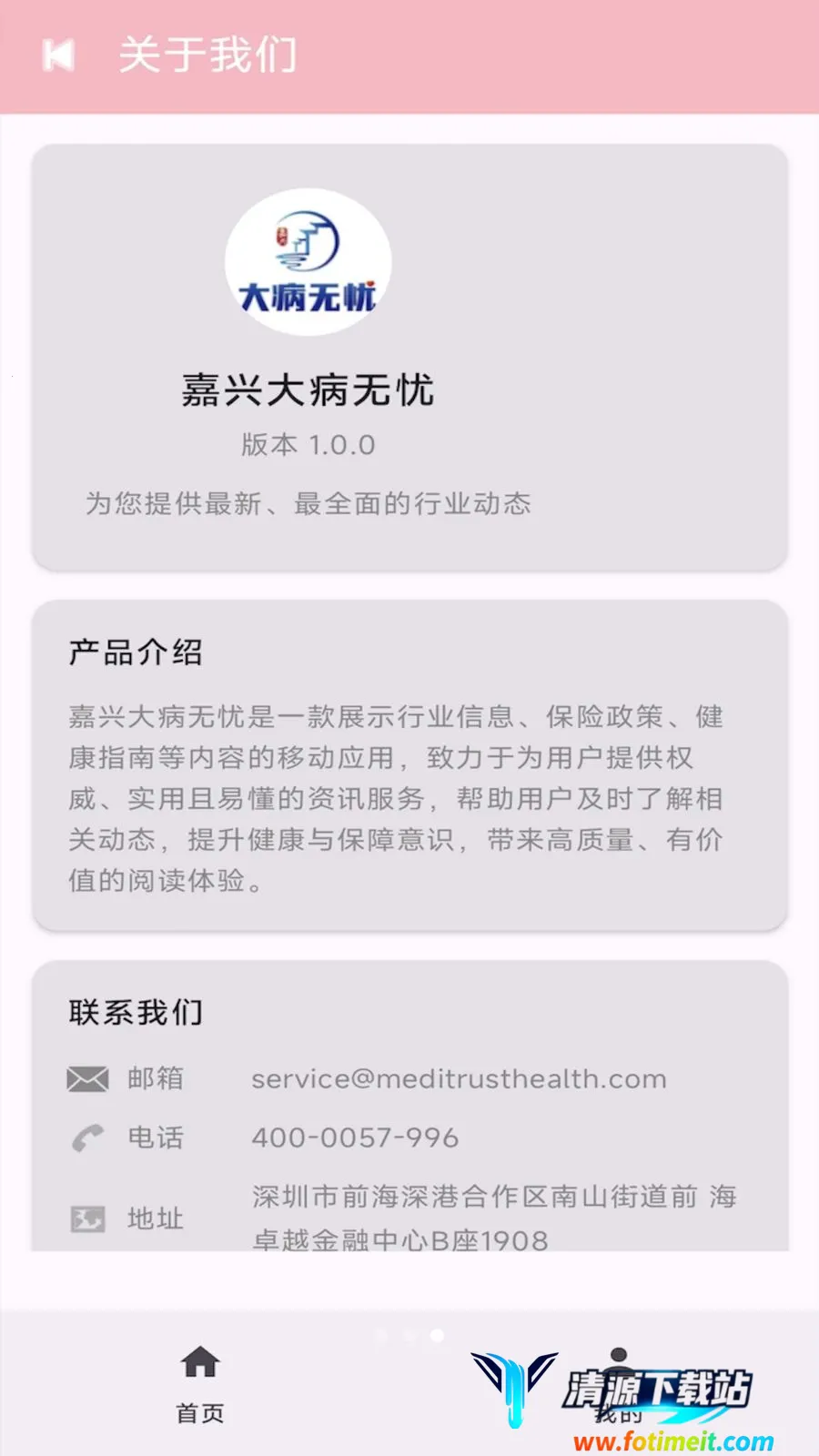Switch to the 首页 tab

[x=200, y=1384]
